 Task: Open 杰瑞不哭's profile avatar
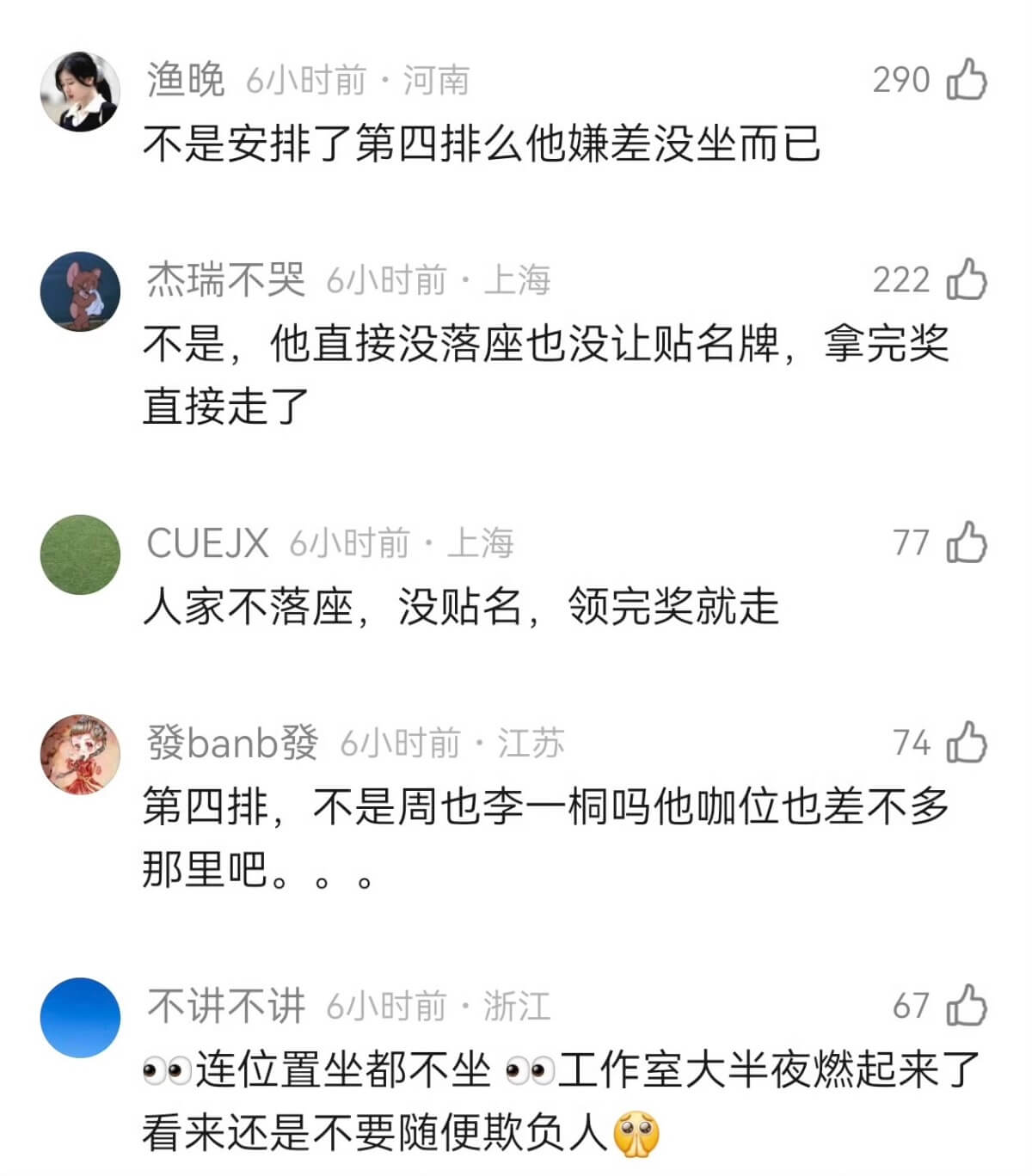[x=80, y=291]
